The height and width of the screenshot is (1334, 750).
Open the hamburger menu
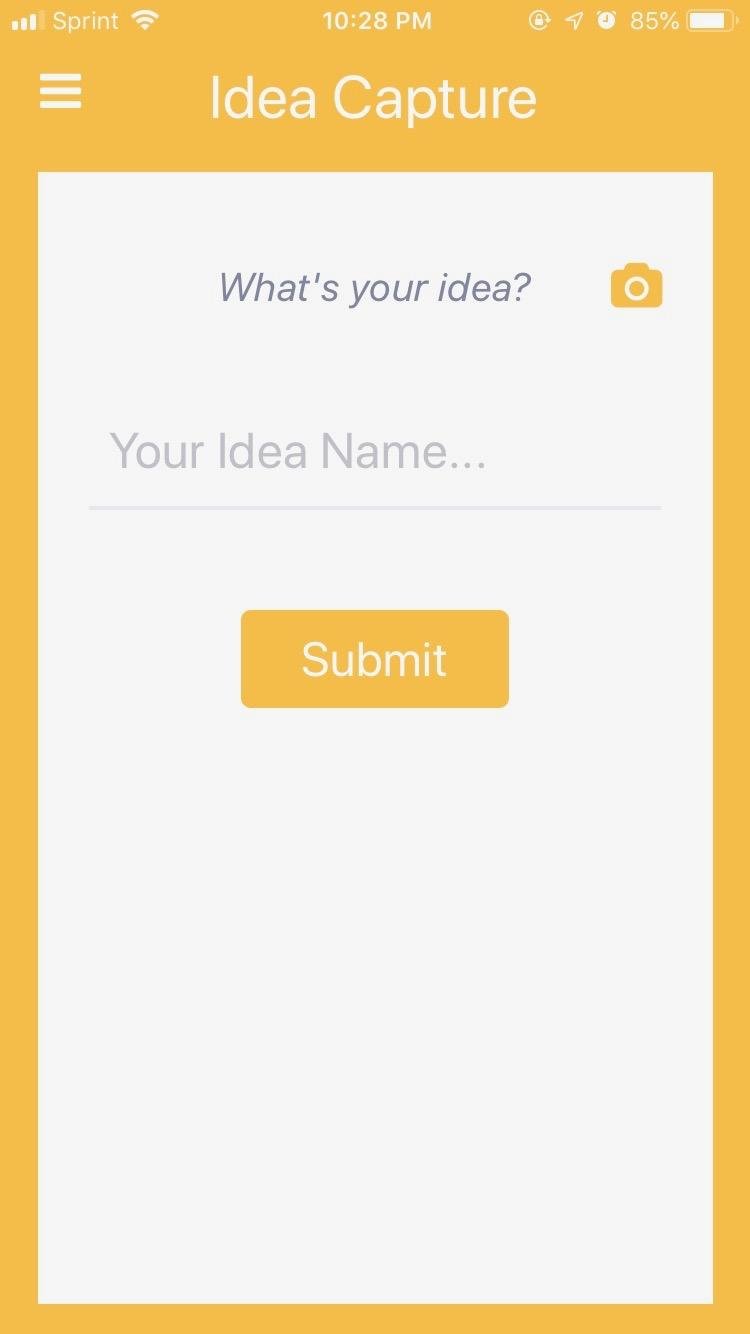click(x=60, y=92)
